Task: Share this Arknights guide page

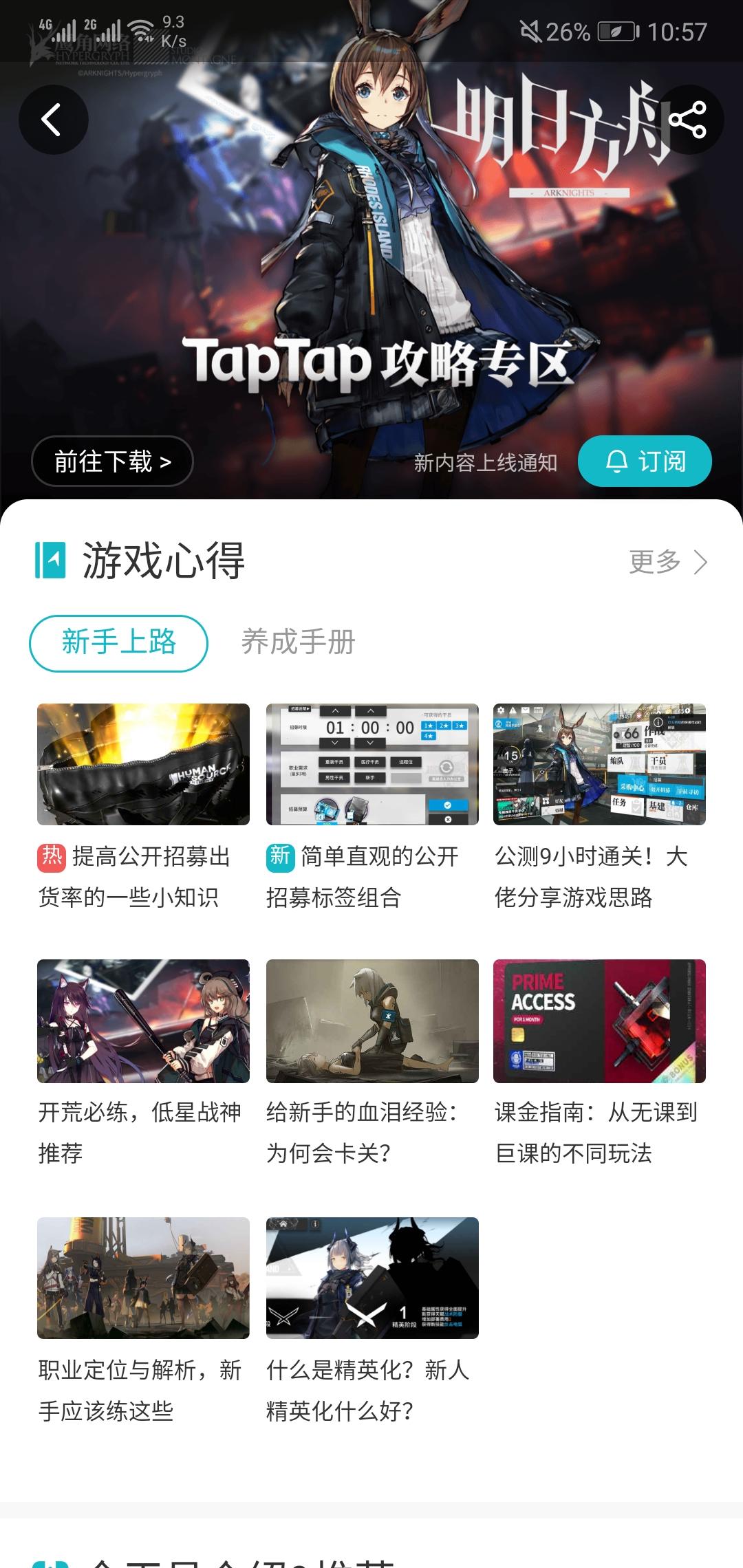Action: (x=688, y=120)
